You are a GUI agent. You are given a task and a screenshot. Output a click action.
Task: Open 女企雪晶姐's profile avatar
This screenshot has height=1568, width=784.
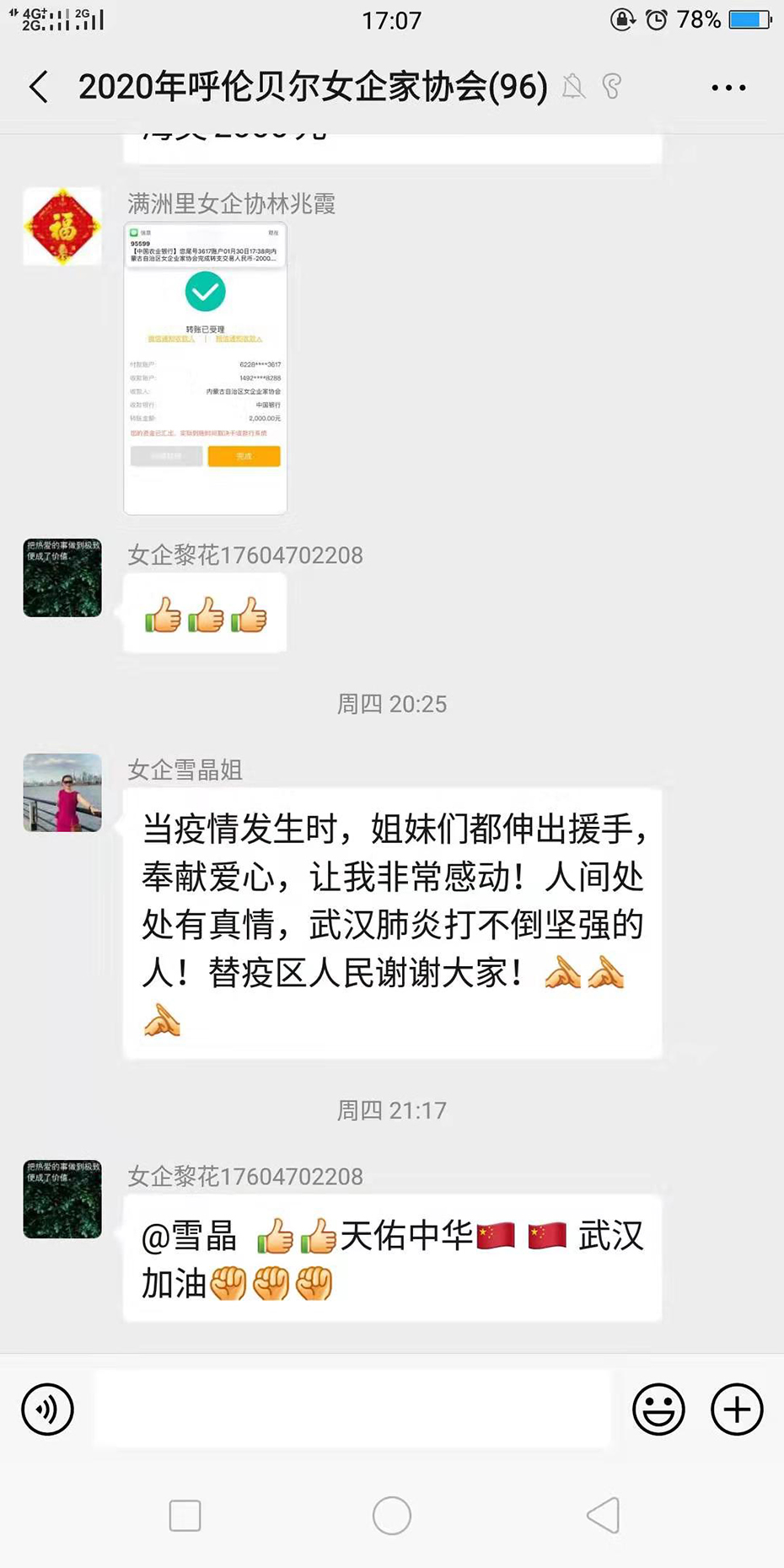pos(62,792)
